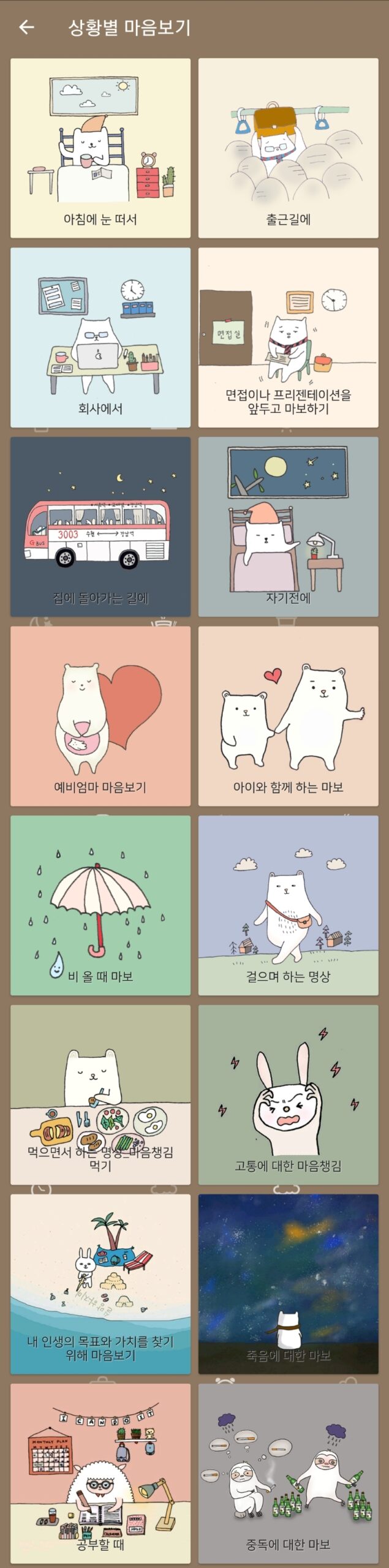Select the 중독에 대한 마보 card
The height and width of the screenshot is (1568, 389).
click(x=288, y=1473)
